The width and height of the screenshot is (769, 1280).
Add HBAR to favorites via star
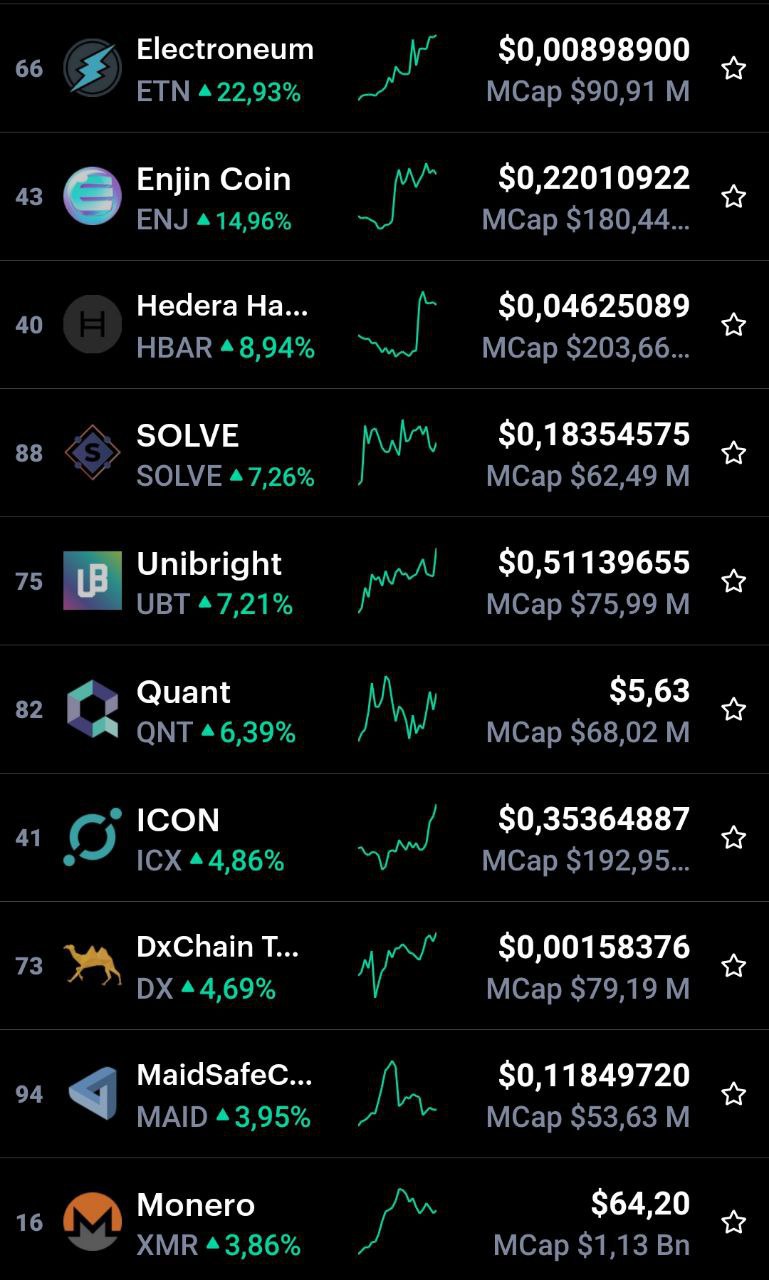[x=734, y=324]
